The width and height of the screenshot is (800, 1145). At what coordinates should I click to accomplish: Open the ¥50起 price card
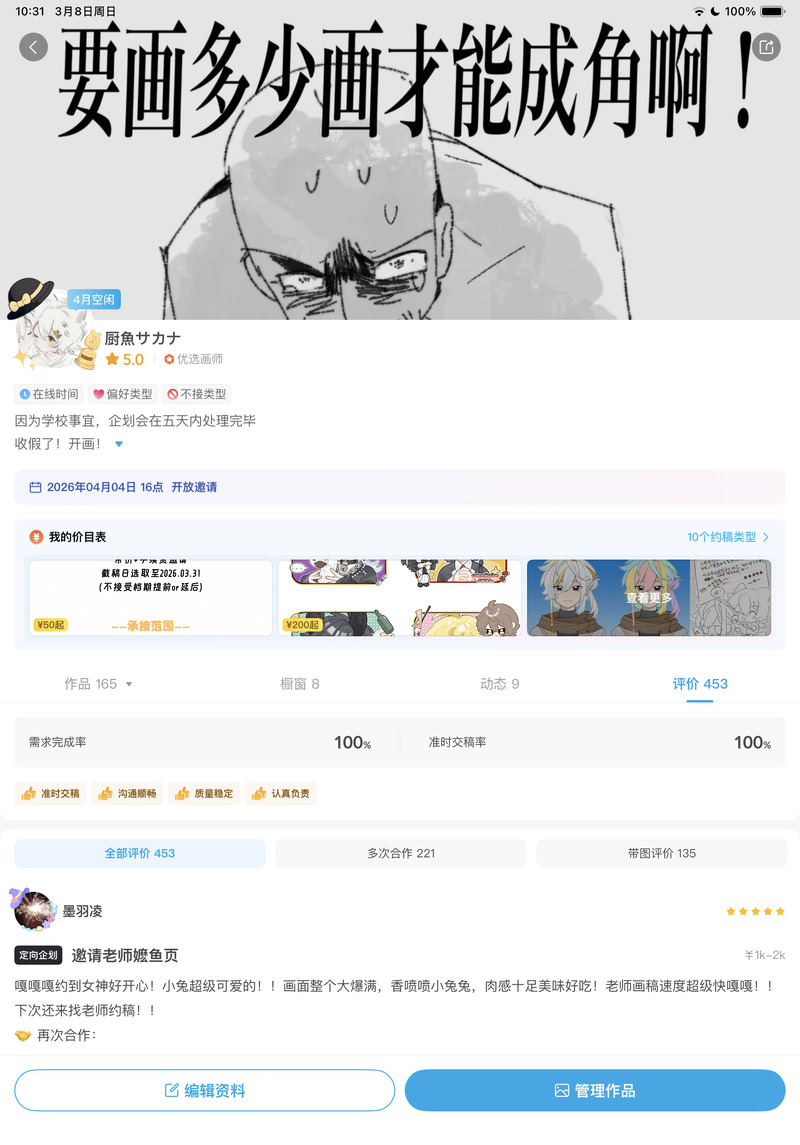click(x=151, y=598)
